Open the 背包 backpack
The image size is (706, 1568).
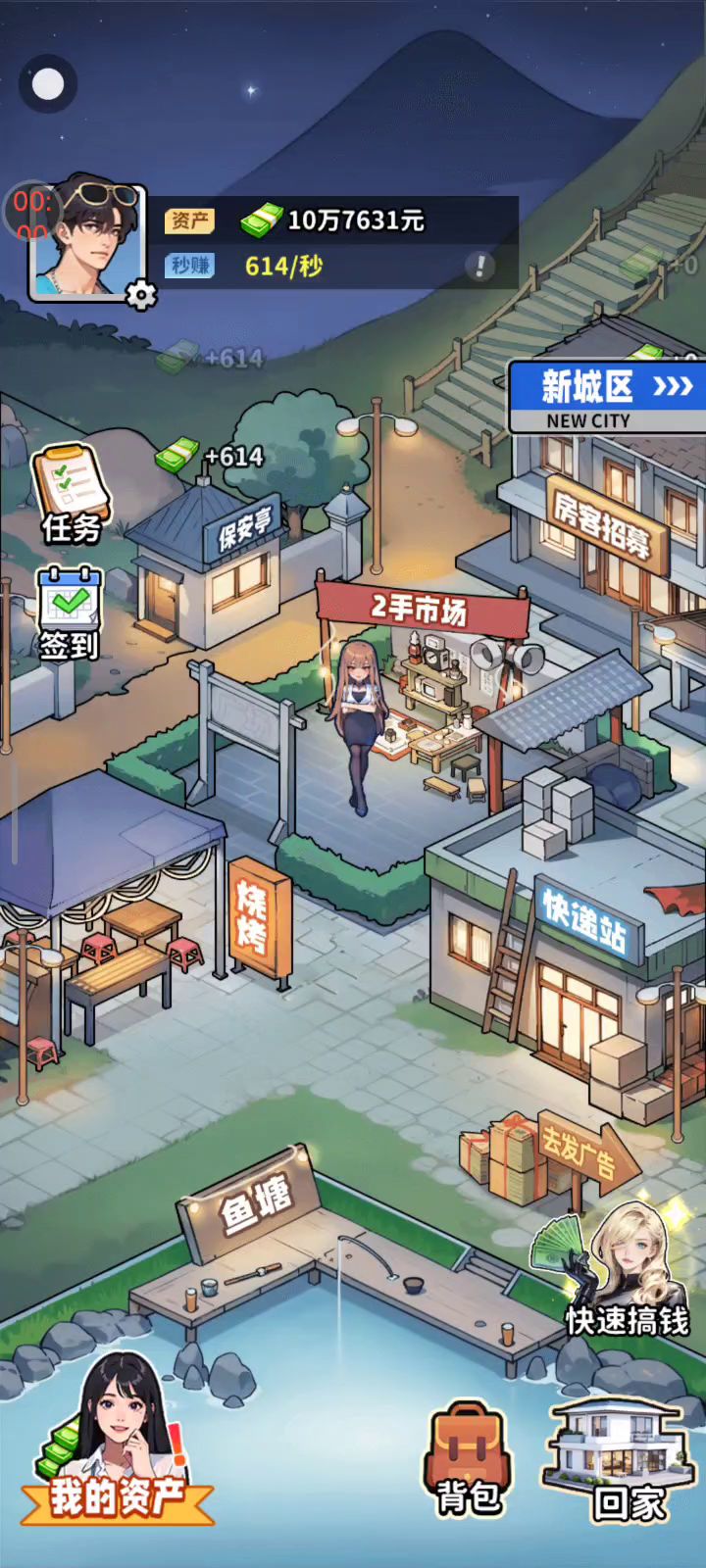[x=468, y=1460]
